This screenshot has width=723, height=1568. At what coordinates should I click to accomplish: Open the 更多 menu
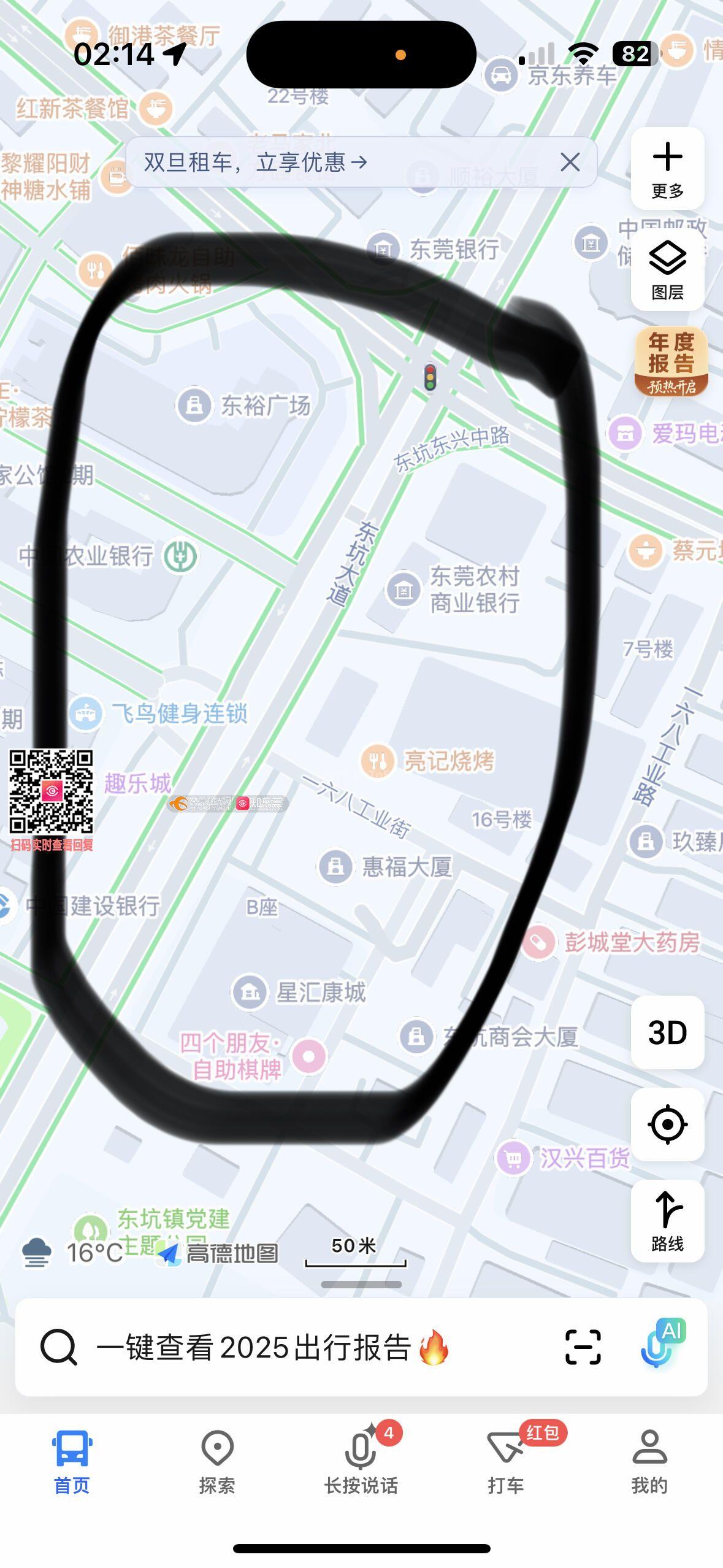tap(667, 168)
